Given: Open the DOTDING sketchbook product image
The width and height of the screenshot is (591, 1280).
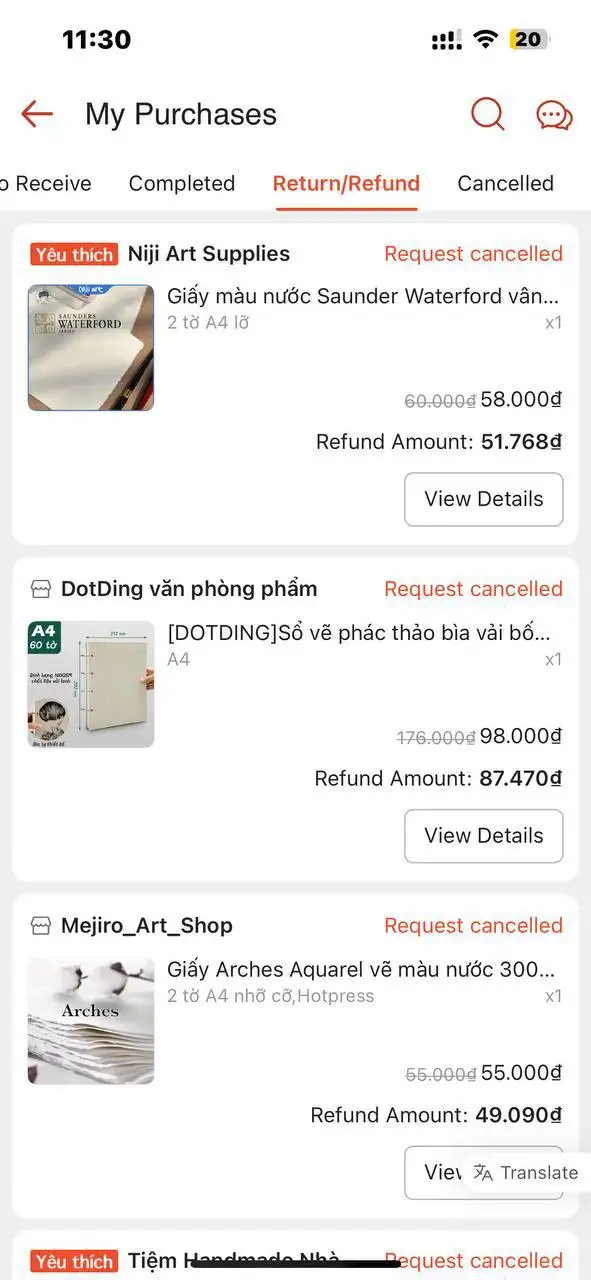Looking at the screenshot, I should point(91,685).
